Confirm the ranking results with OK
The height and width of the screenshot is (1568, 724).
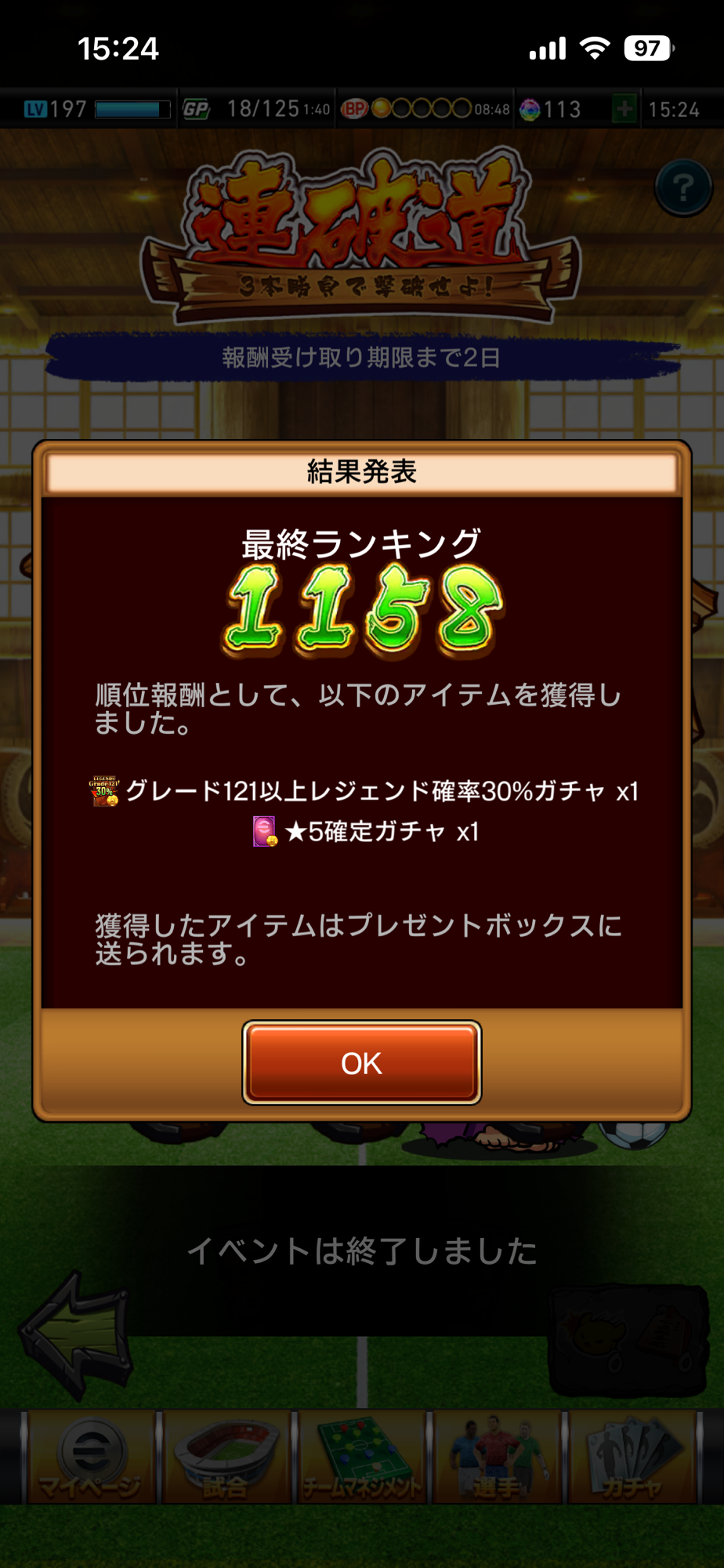click(361, 1063)
